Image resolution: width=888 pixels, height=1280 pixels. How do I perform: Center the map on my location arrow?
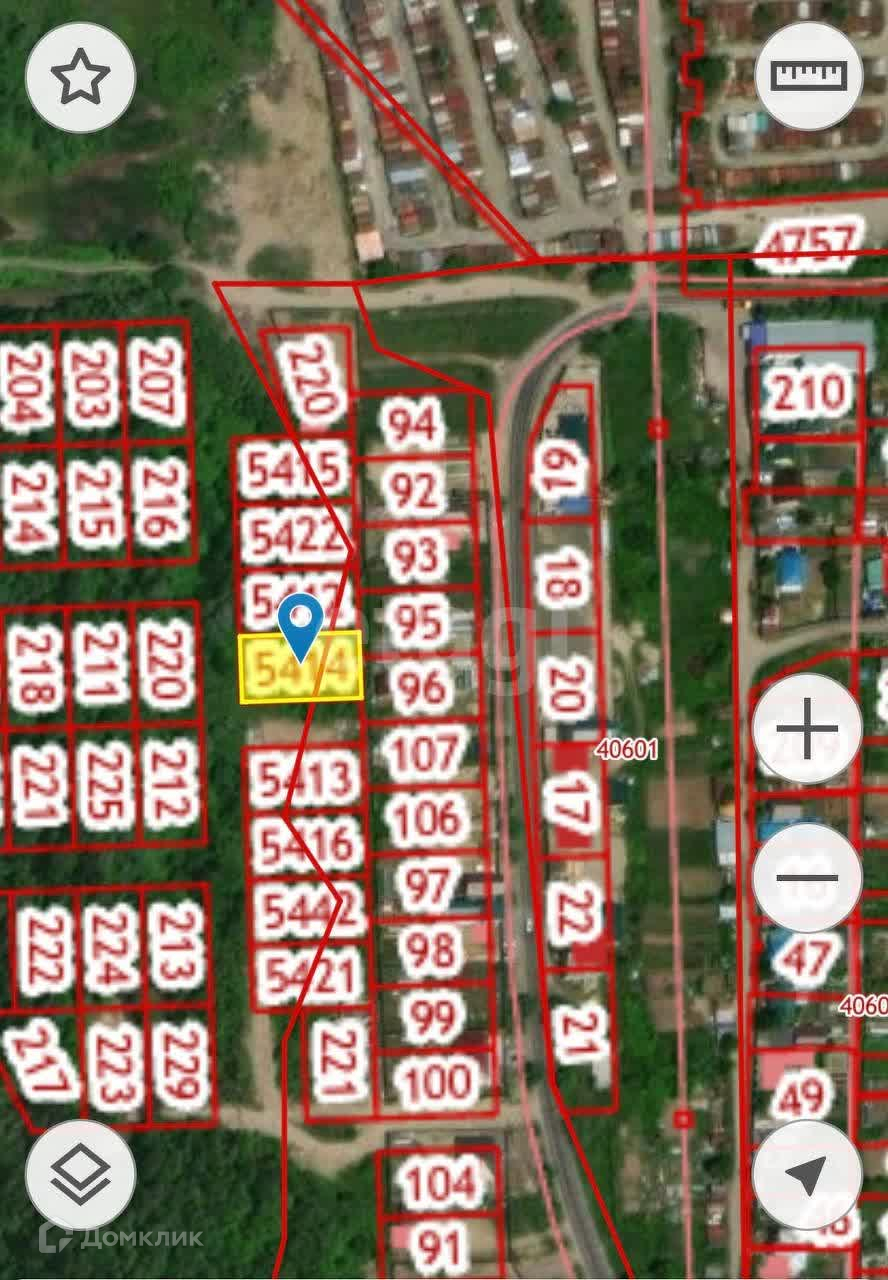[x=807, y=1174]
